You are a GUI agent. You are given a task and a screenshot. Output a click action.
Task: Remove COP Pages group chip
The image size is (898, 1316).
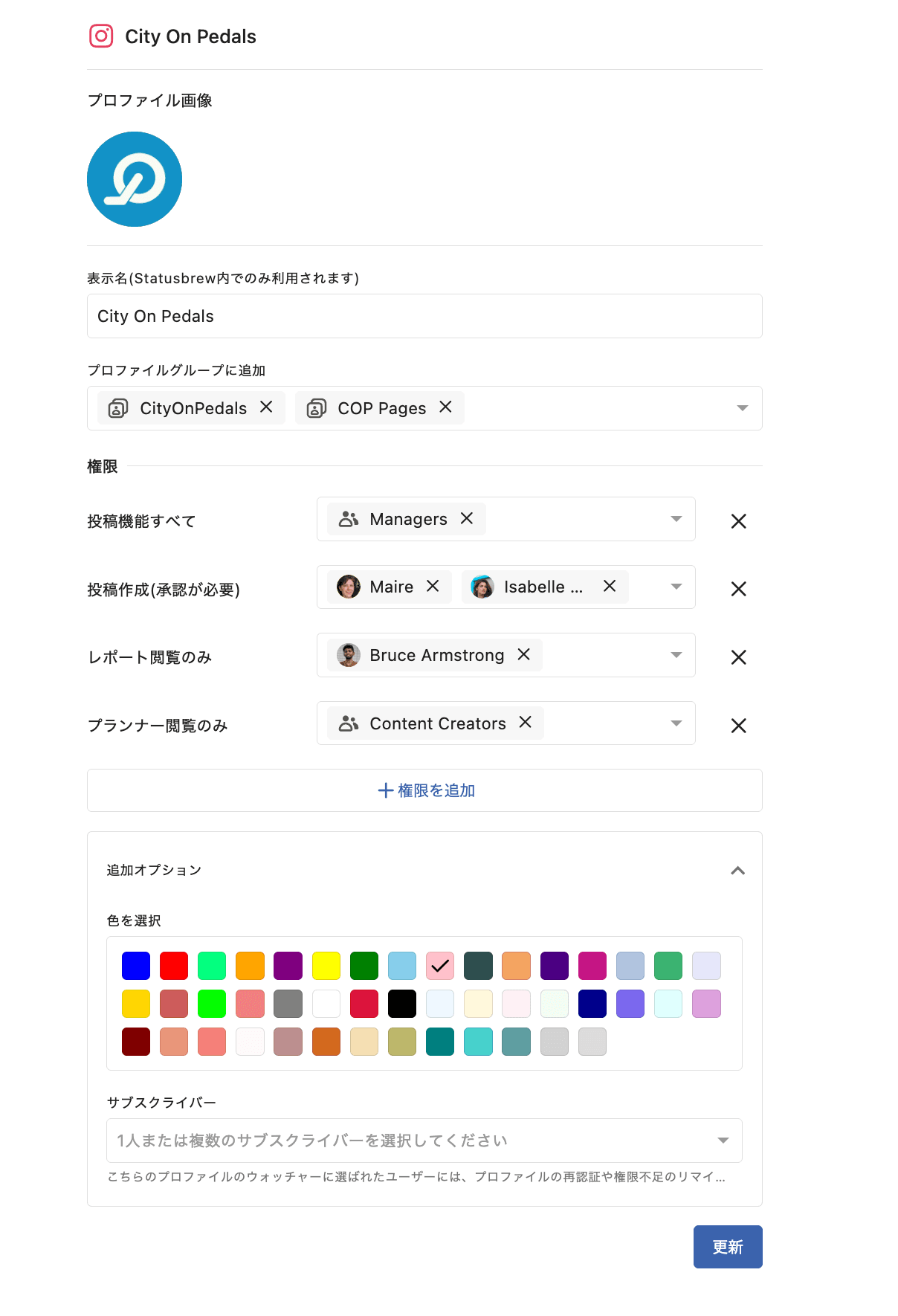[x=445, y=407]
